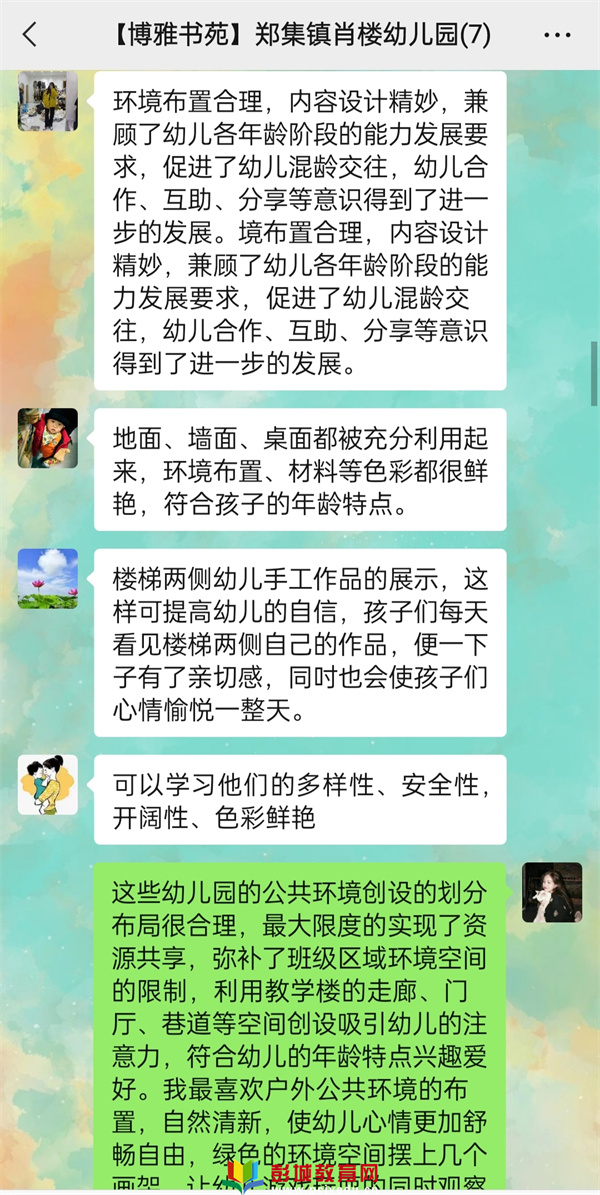View profile of lotus-avatar sender about 楼梯两侧

(x=48, y=578)
